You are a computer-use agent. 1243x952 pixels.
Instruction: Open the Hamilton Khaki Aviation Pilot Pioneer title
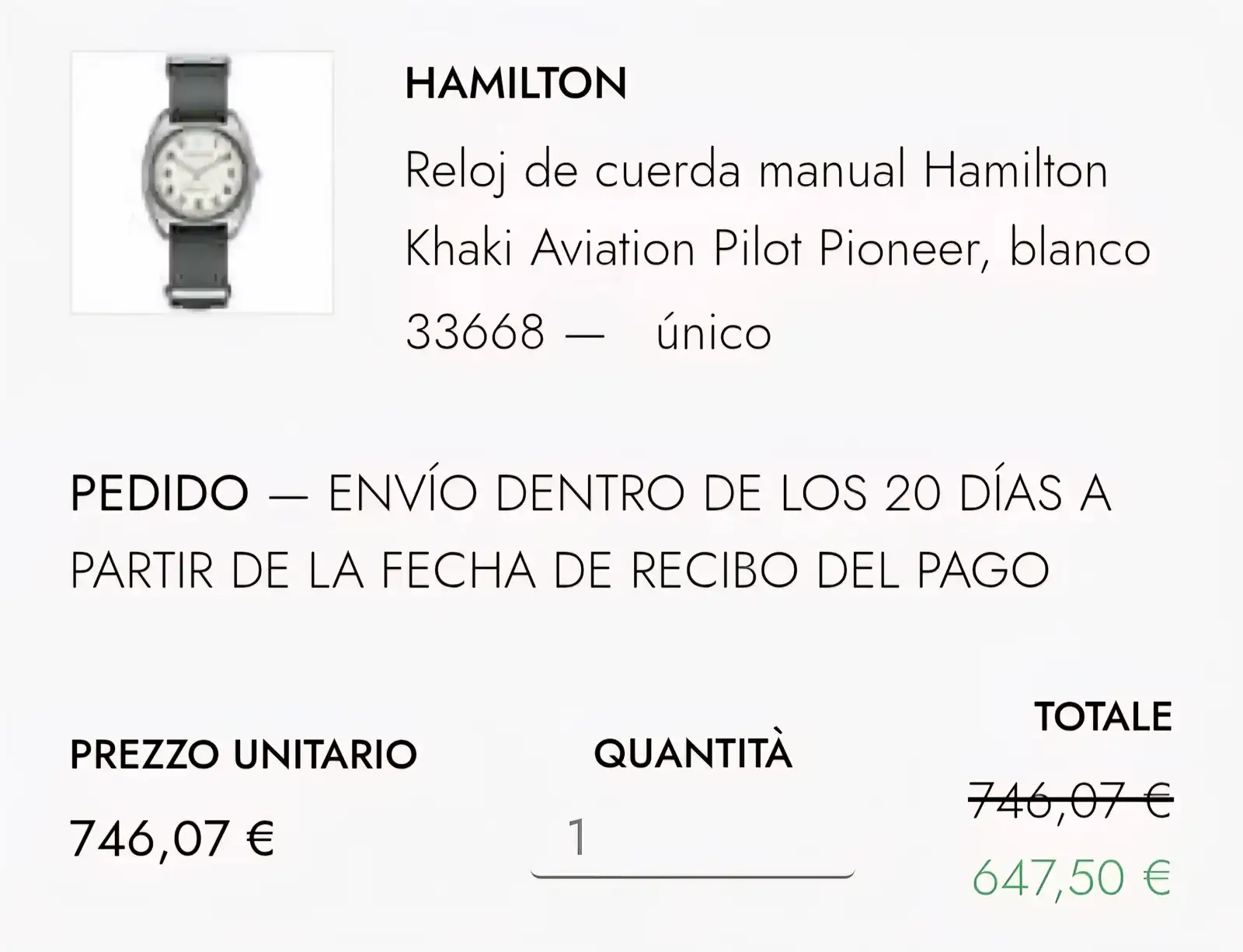tap(777, 210)
